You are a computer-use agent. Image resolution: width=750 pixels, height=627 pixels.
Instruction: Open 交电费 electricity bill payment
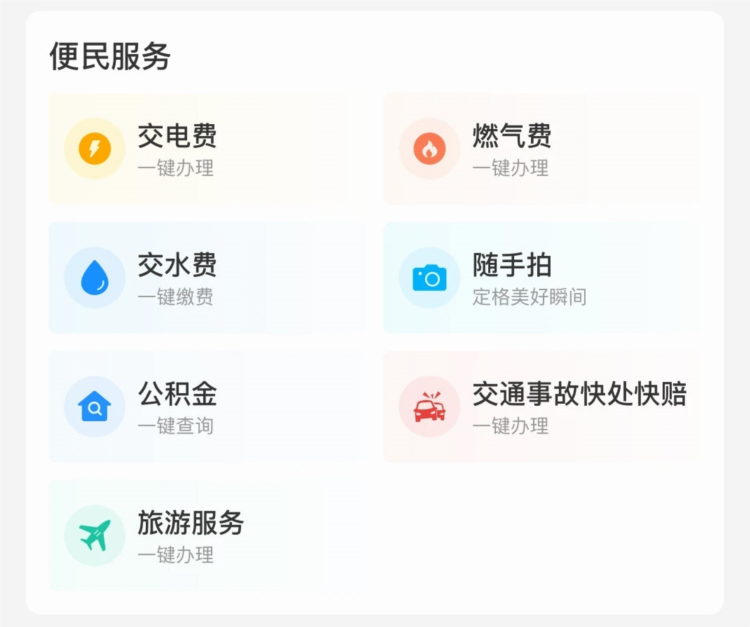pos(198,149)
